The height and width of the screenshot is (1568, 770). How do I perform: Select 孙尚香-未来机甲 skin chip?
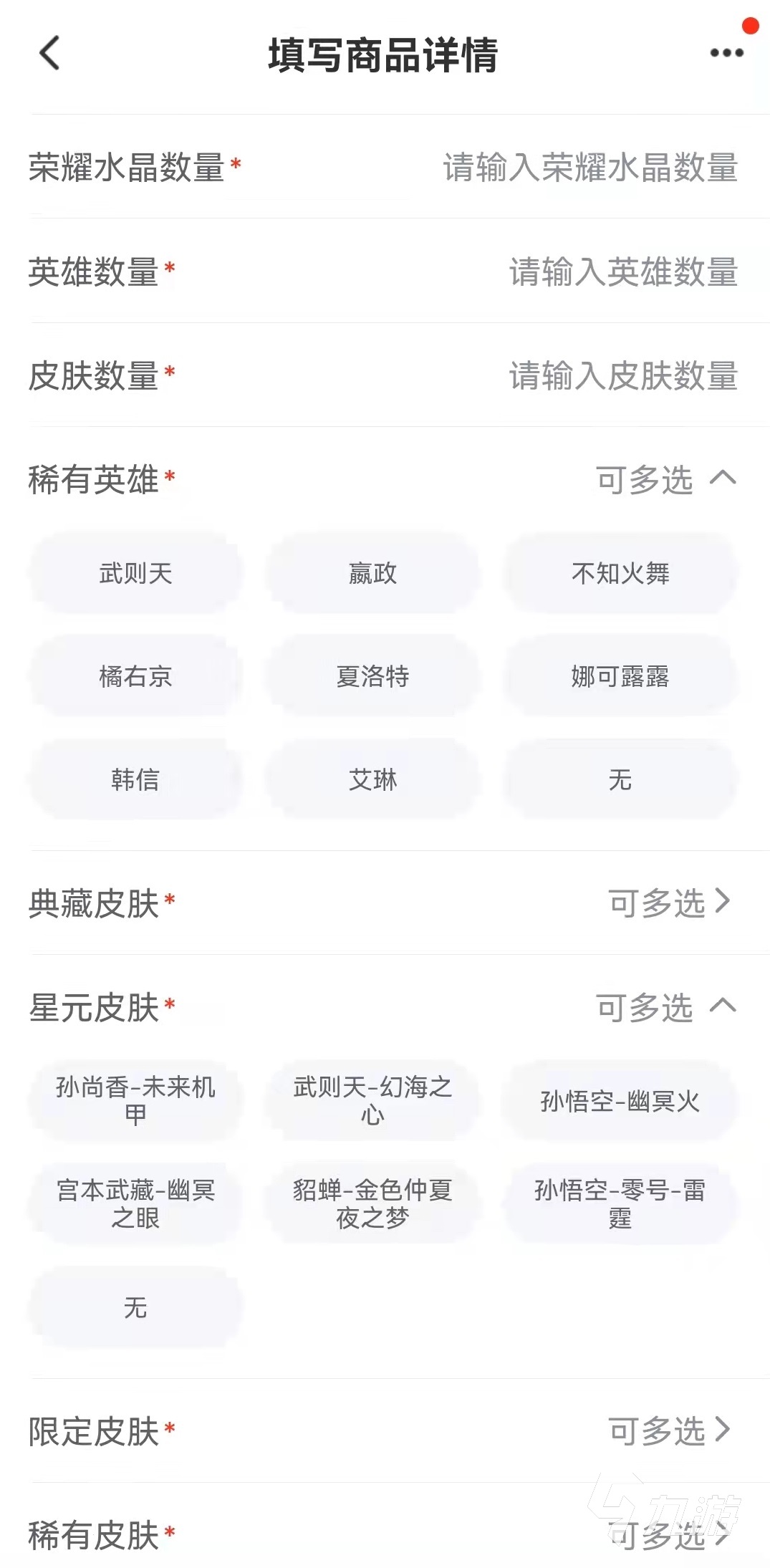[x=135, y=1100]
